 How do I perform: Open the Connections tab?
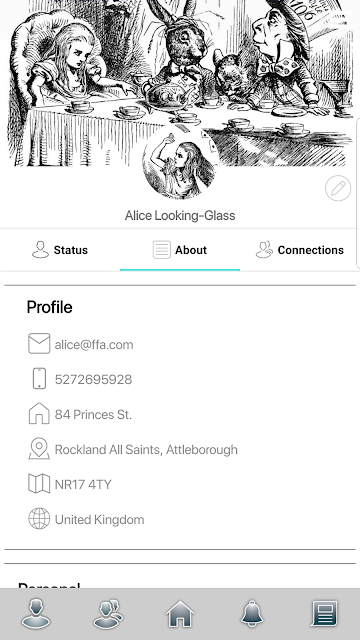300,250
